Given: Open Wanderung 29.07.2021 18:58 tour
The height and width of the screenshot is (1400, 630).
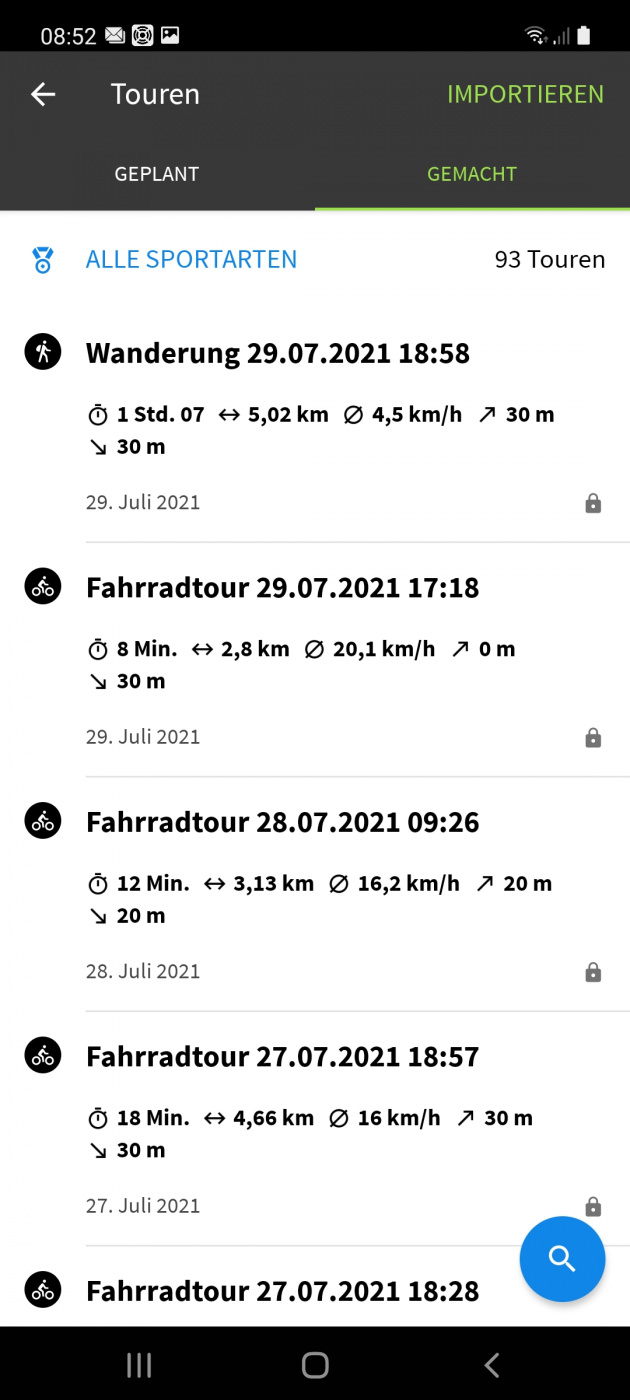Looking at the screenshot, I should tap(278, 354).
